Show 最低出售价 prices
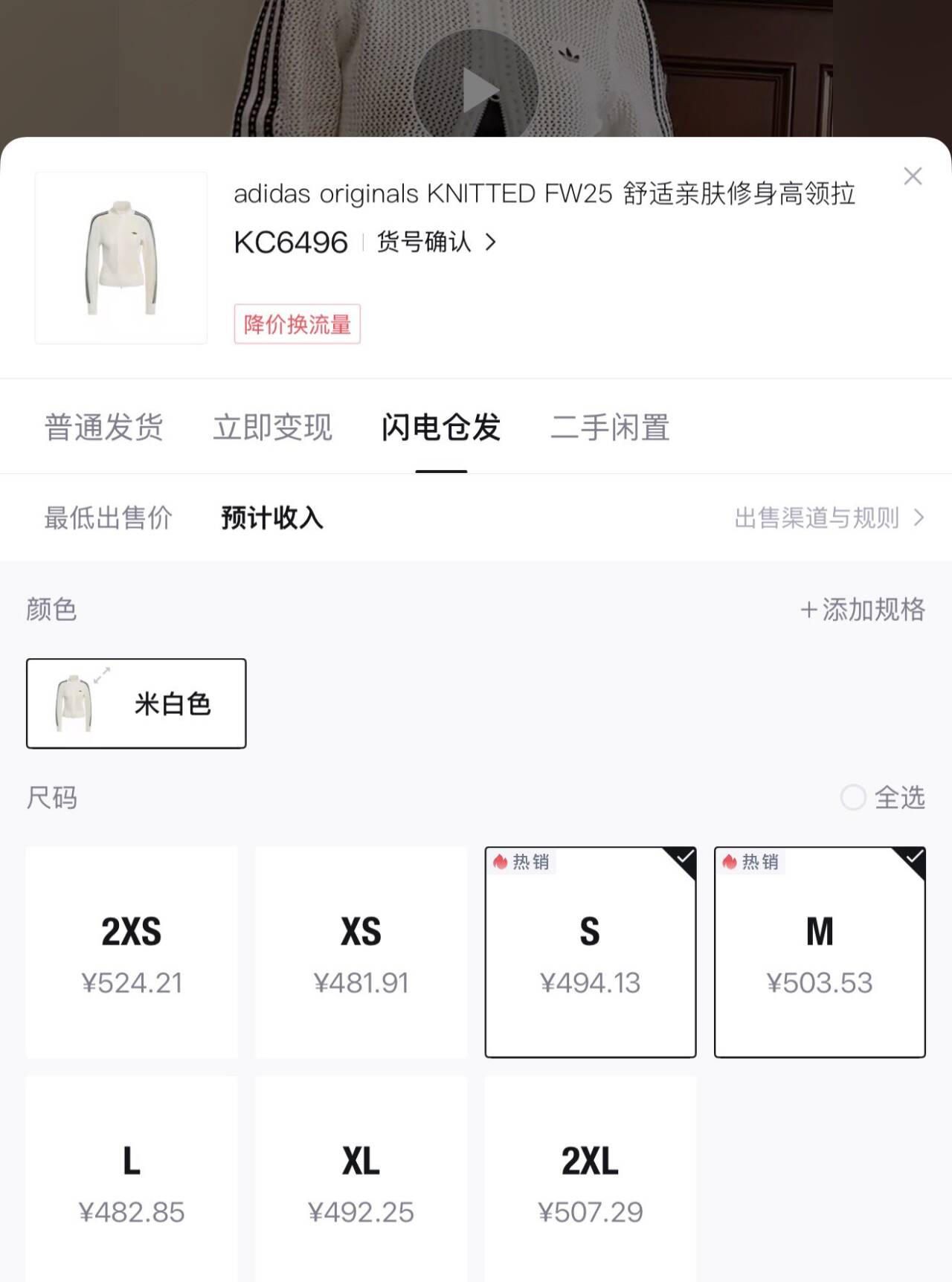952x1282 pixels. 108,518
